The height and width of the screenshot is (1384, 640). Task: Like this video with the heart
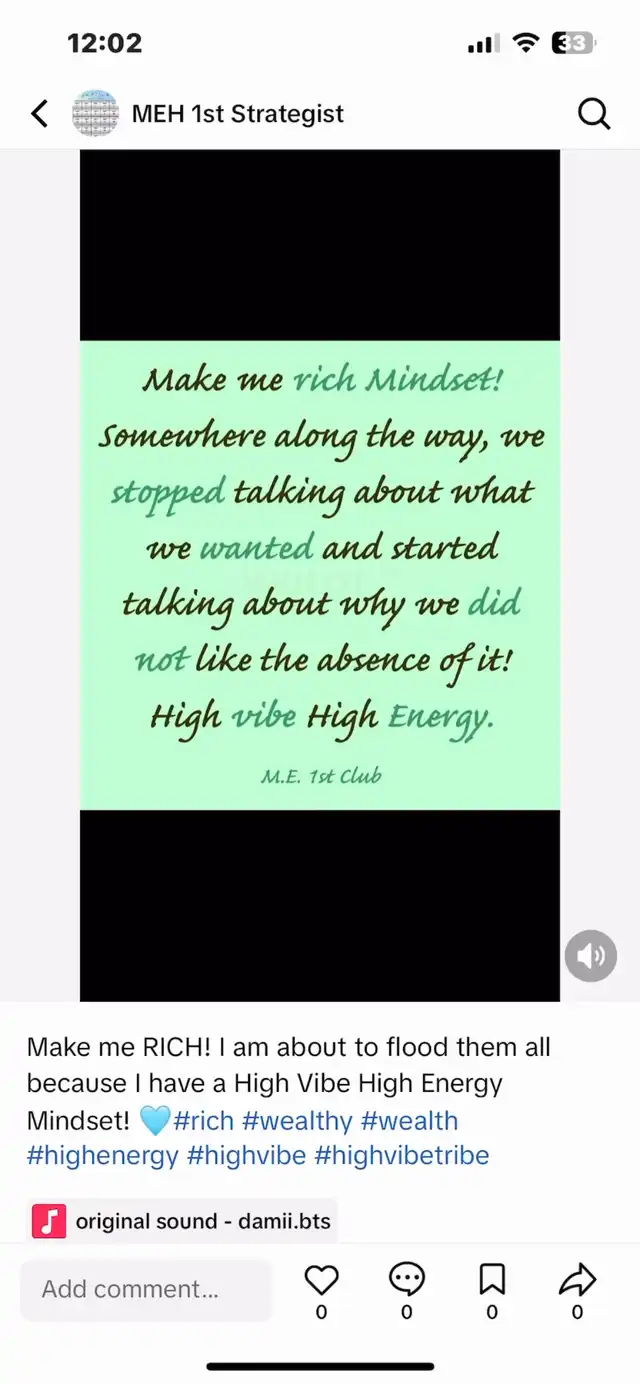click(321, 1279)
